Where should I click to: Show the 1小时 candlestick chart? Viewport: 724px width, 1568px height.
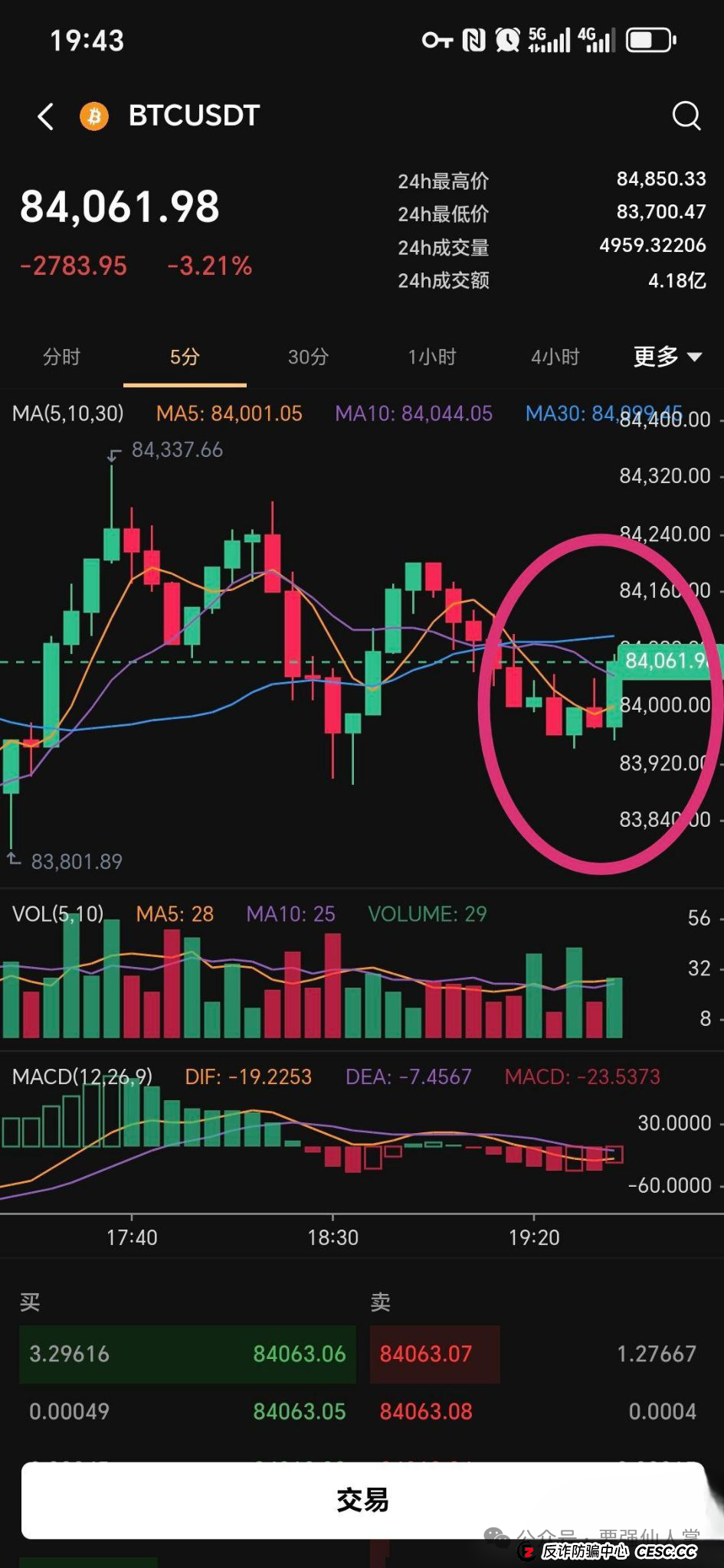coord(431,357)
